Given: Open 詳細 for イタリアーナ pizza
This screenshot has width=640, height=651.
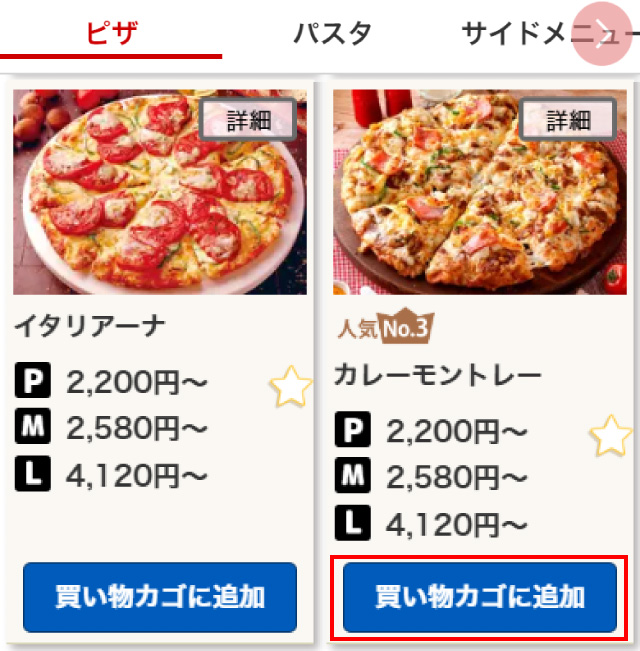Looking at the screenshot, I should click(x=248, y=120).
